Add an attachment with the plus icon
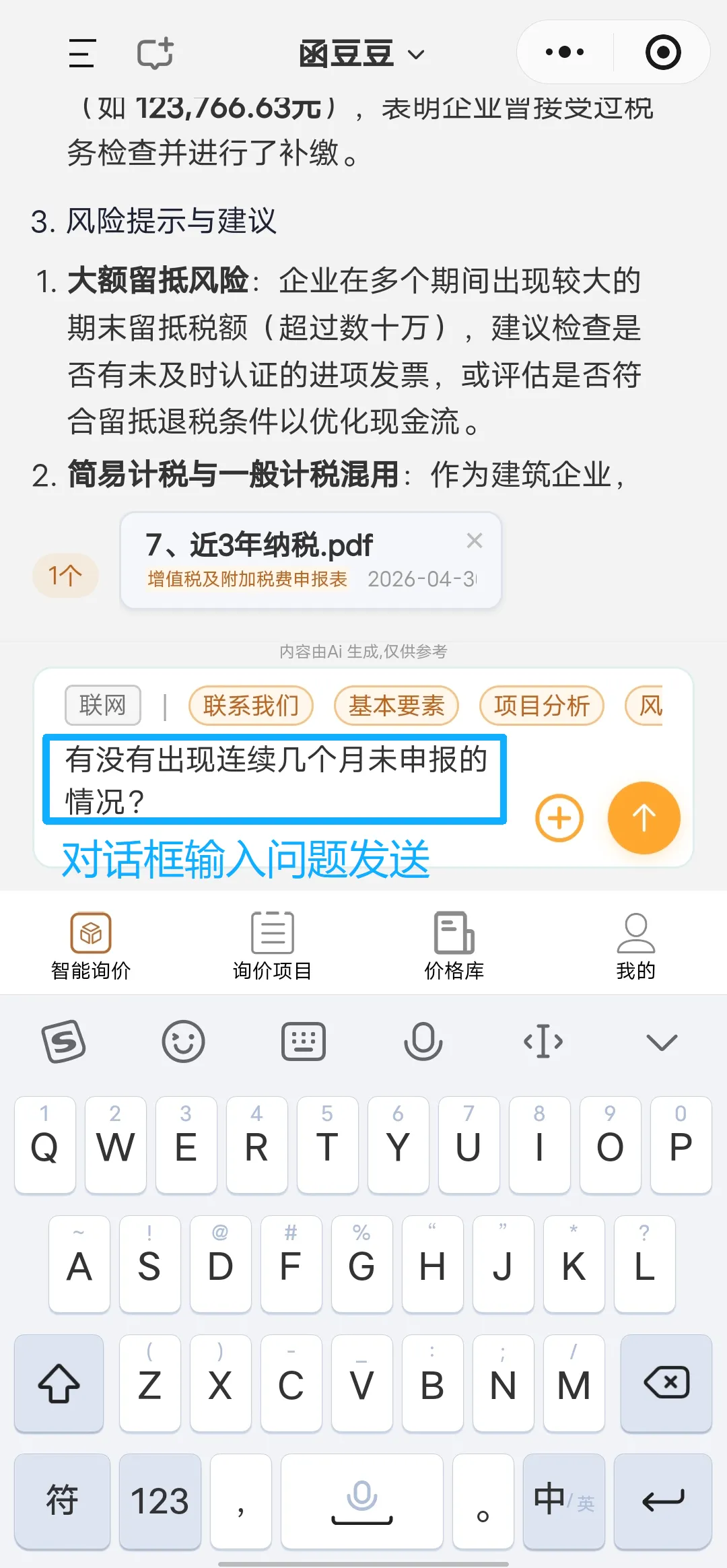This screenshot has height=1568, width=727. point(559,818)
